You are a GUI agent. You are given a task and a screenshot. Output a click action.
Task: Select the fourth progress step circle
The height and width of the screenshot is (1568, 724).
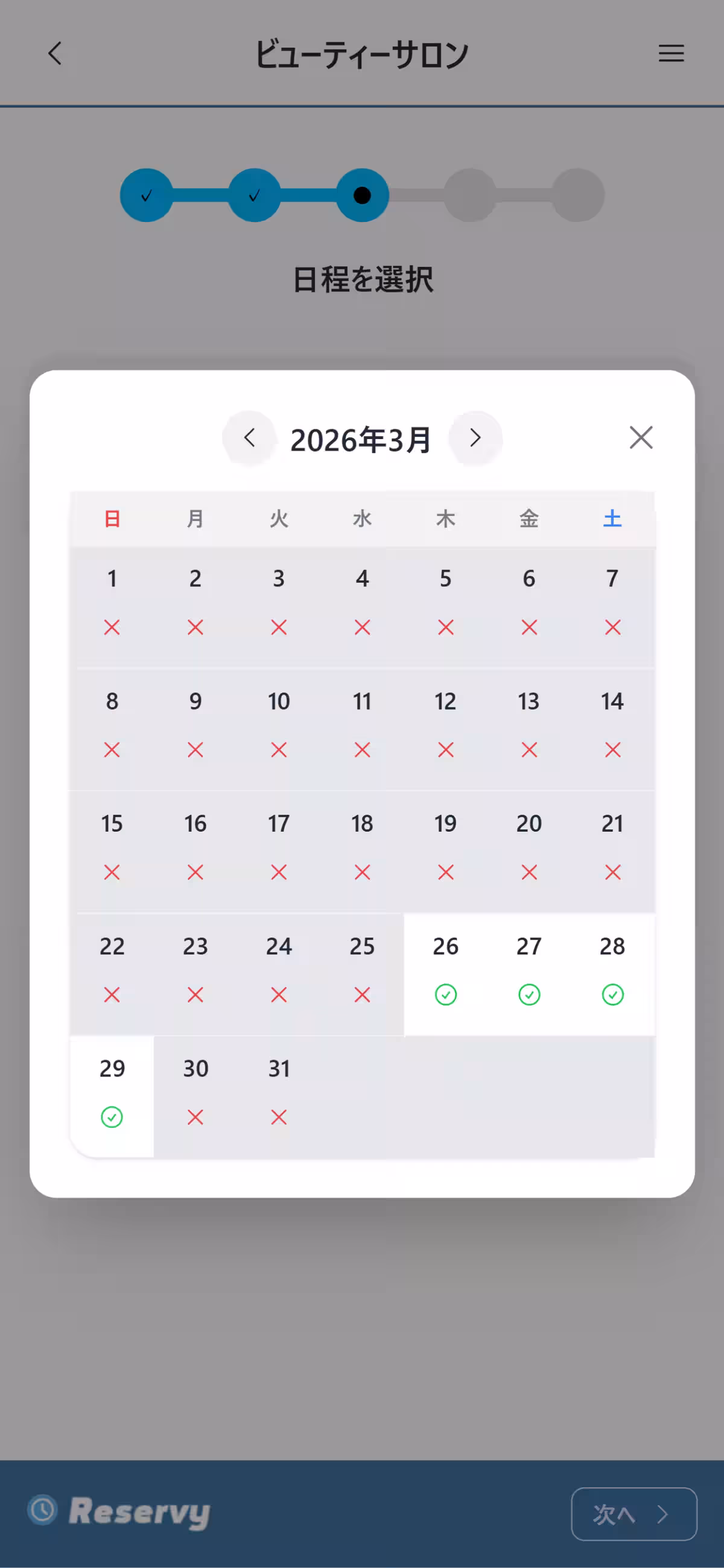[x=469, y=195]
